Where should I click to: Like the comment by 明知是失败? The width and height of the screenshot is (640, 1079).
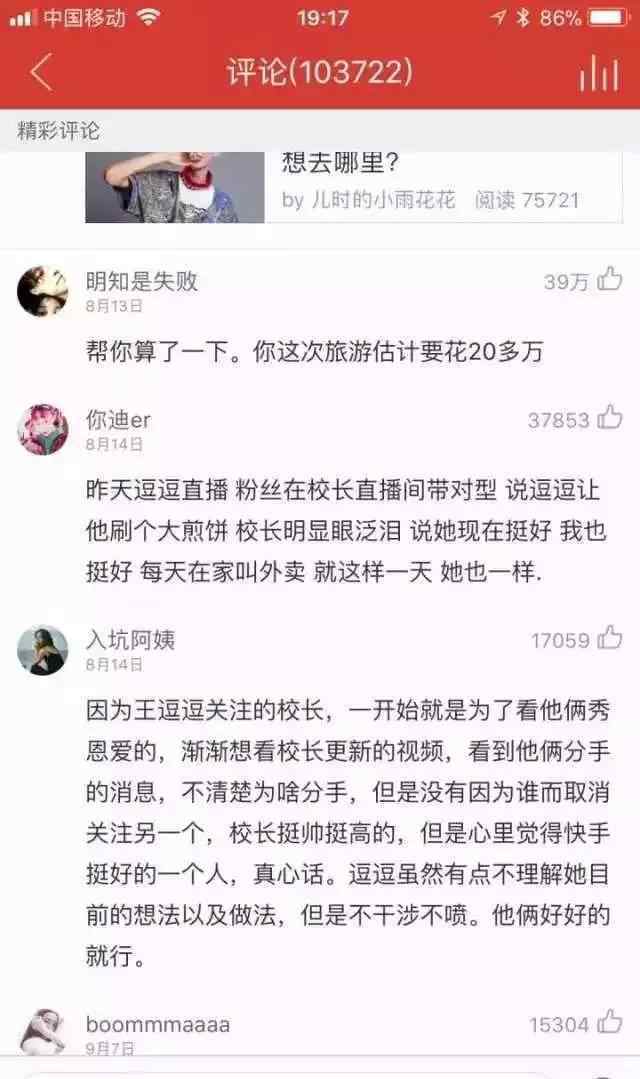[x=610, y=279]
